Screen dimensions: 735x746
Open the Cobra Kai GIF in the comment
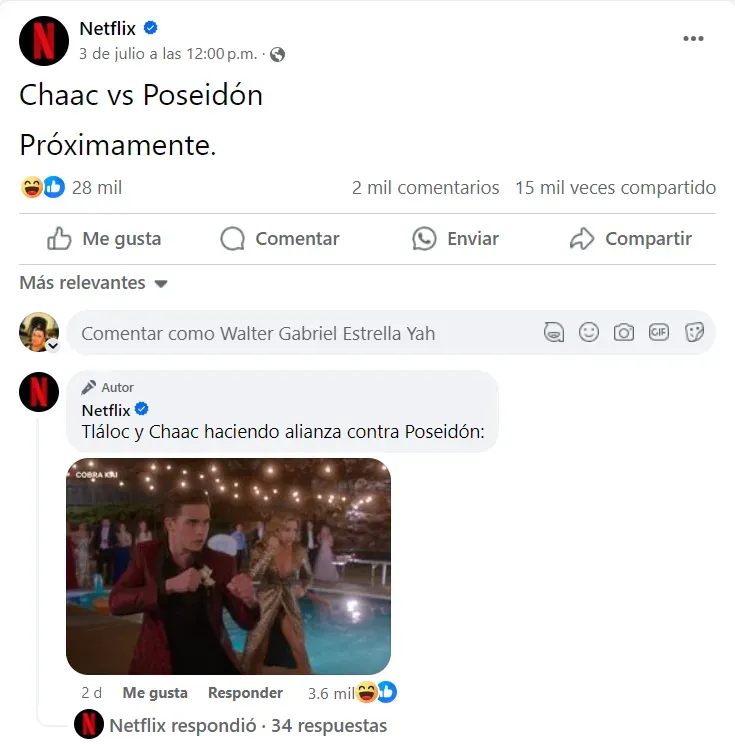(x=228, y=565)
